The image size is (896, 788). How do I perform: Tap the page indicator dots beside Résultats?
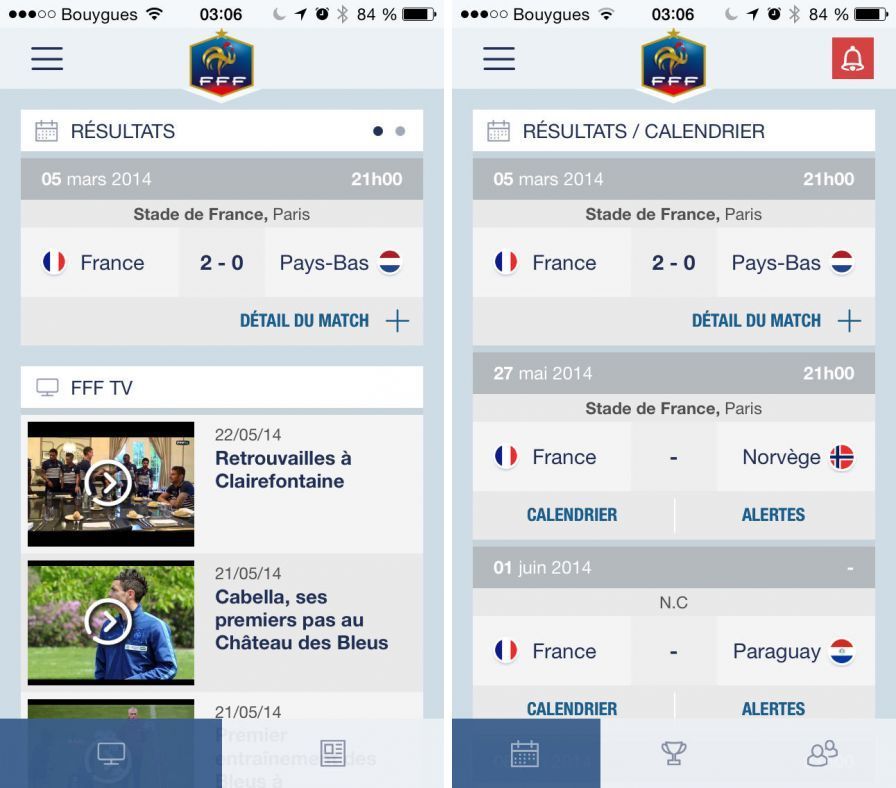click(388, 131)
